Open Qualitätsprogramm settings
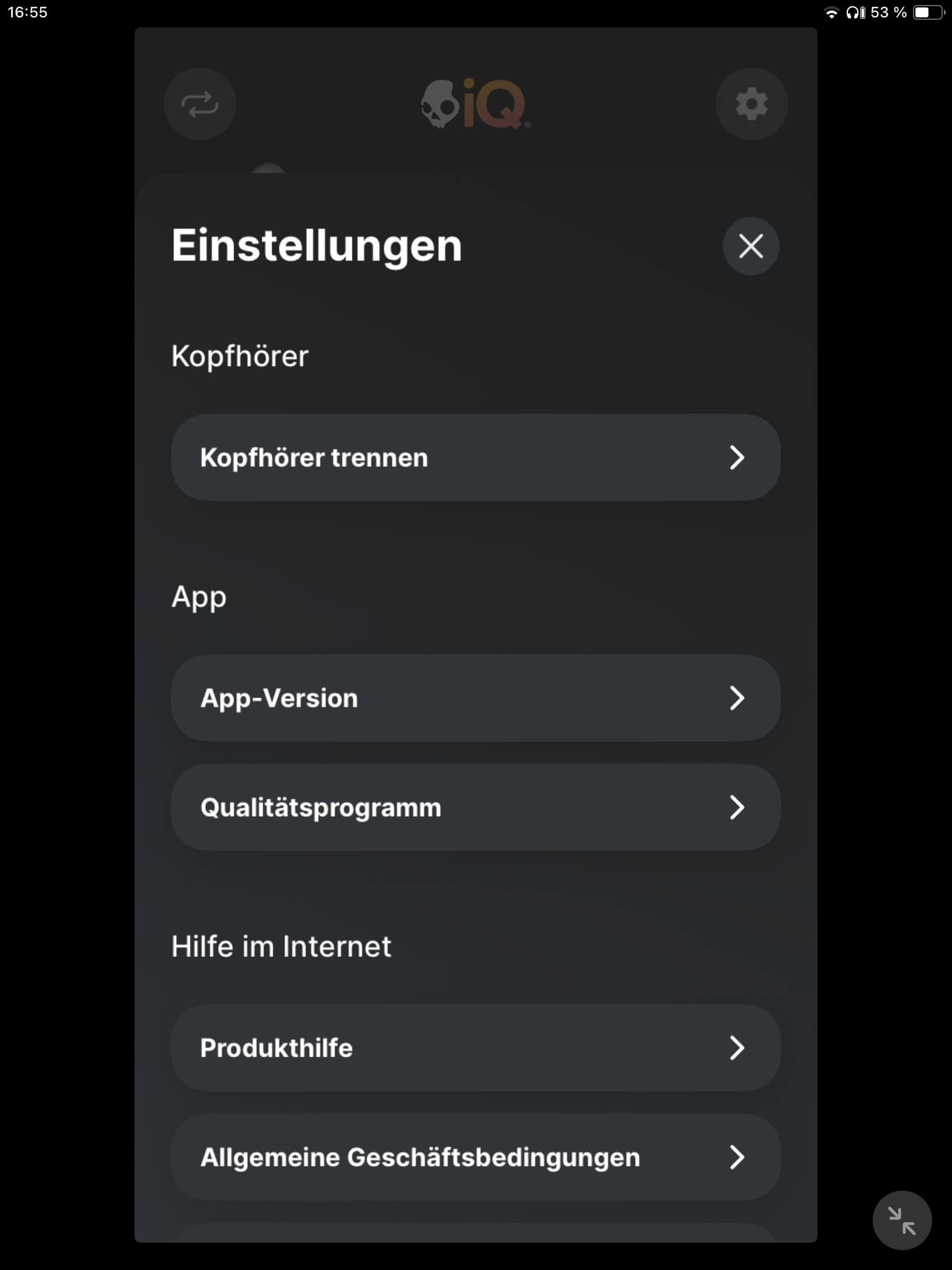 475,807
